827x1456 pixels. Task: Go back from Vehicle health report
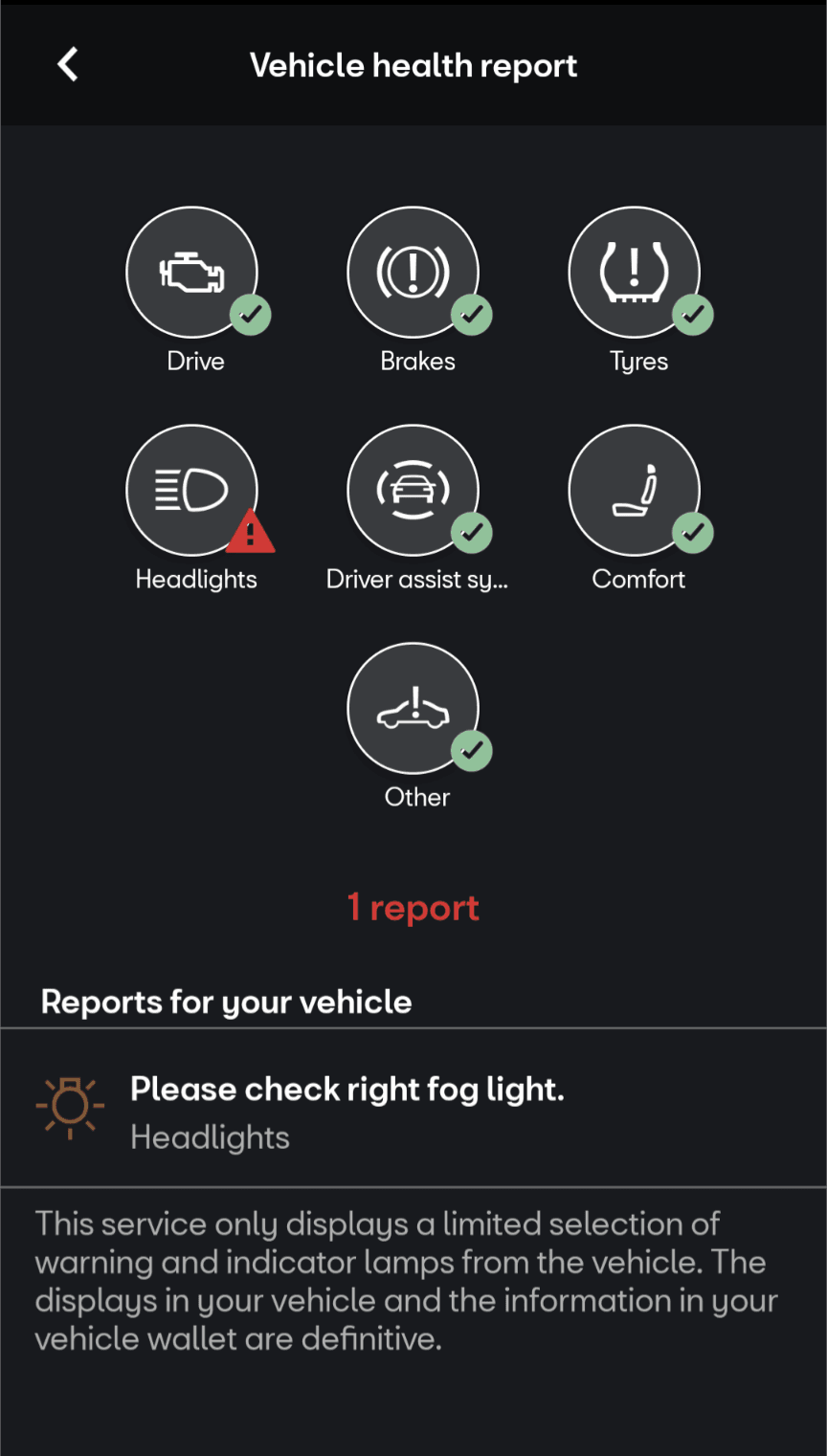click(x=67, y=65)
